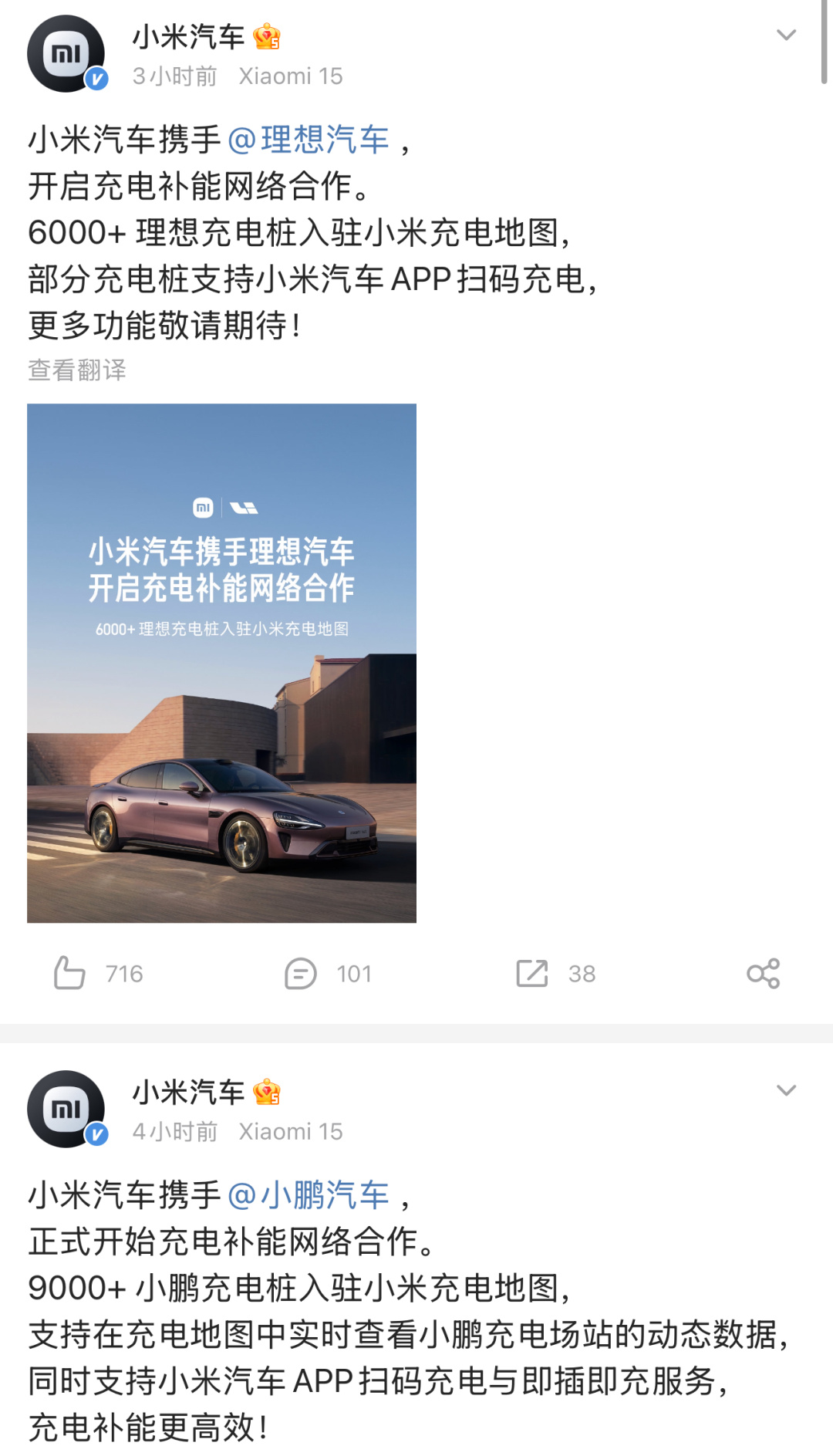Viewport: 833px width, 1456px height.
Task: Open 小米汽车 username on the 3小时前 post
Action: (x=188, y=36)
